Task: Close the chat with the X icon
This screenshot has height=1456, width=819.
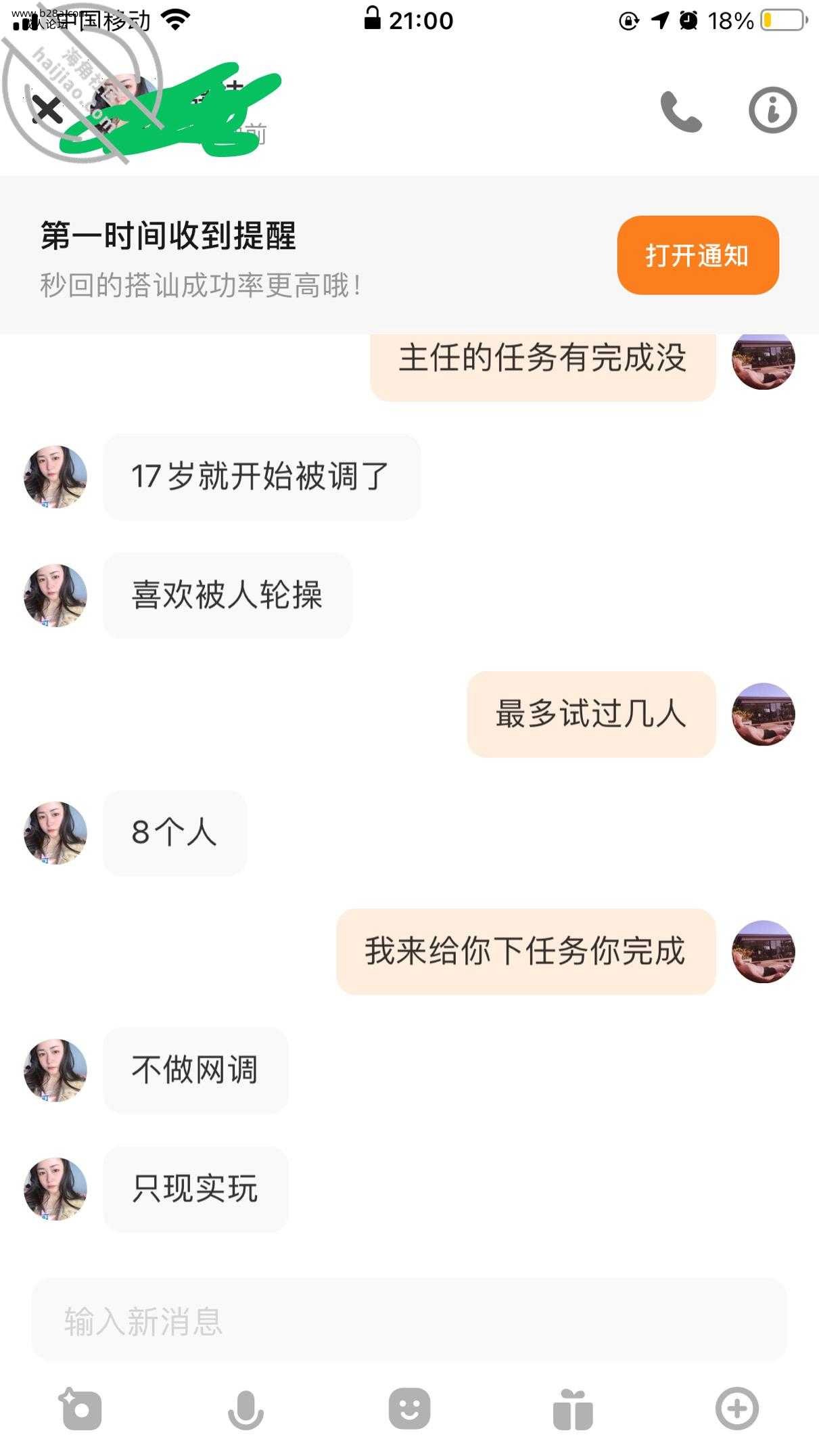Action: 47,110
